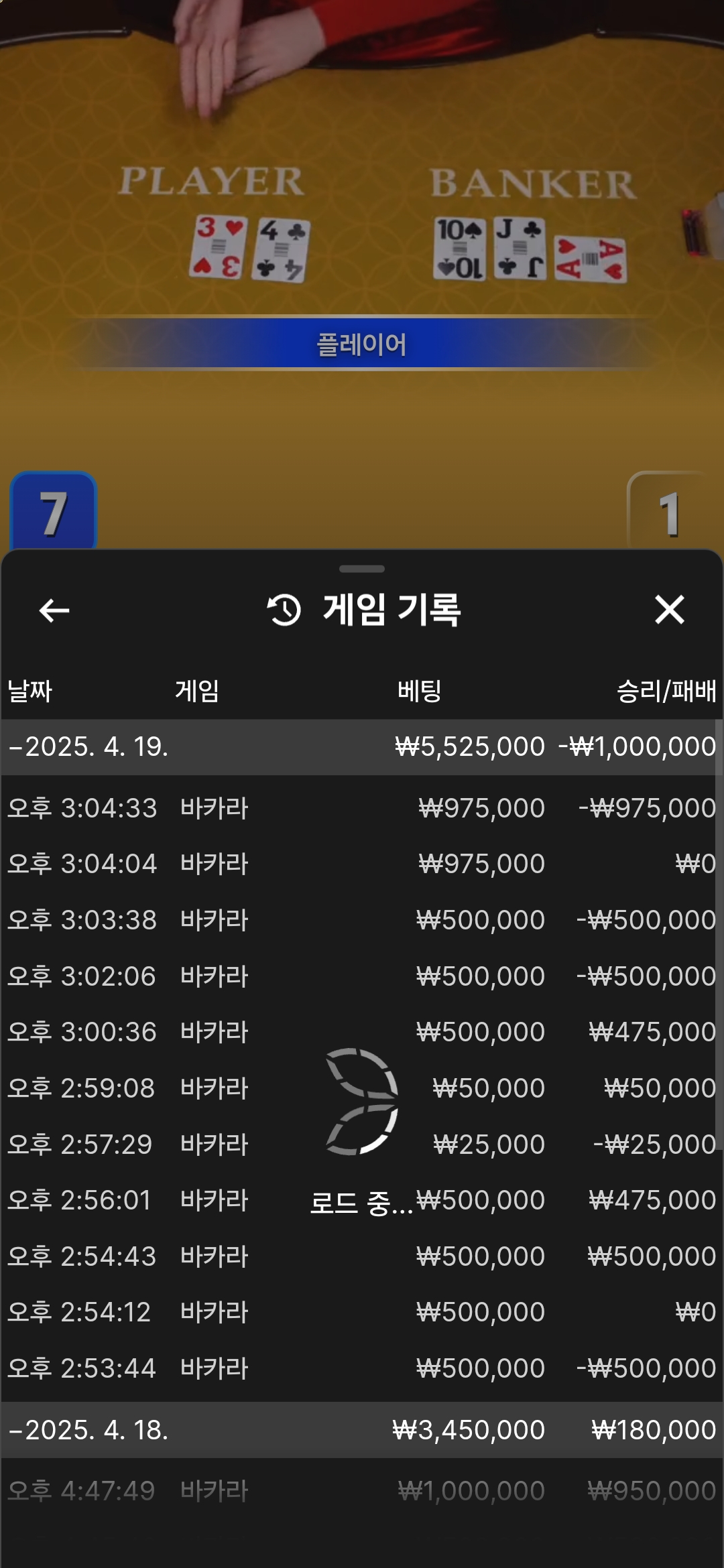Open the 오후 3:04:33 baccarat record

(362, 808)
